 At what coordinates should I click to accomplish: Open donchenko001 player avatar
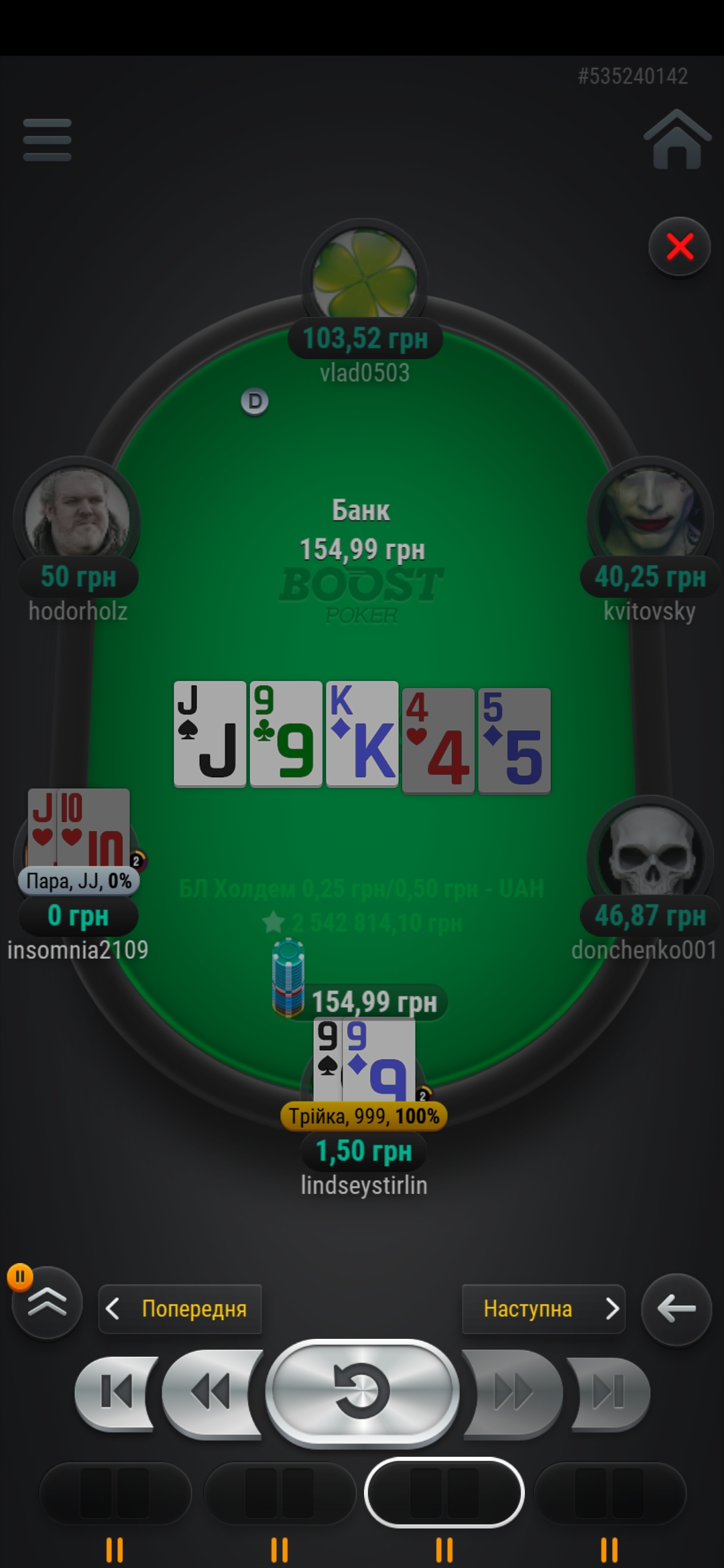[650, 853]
